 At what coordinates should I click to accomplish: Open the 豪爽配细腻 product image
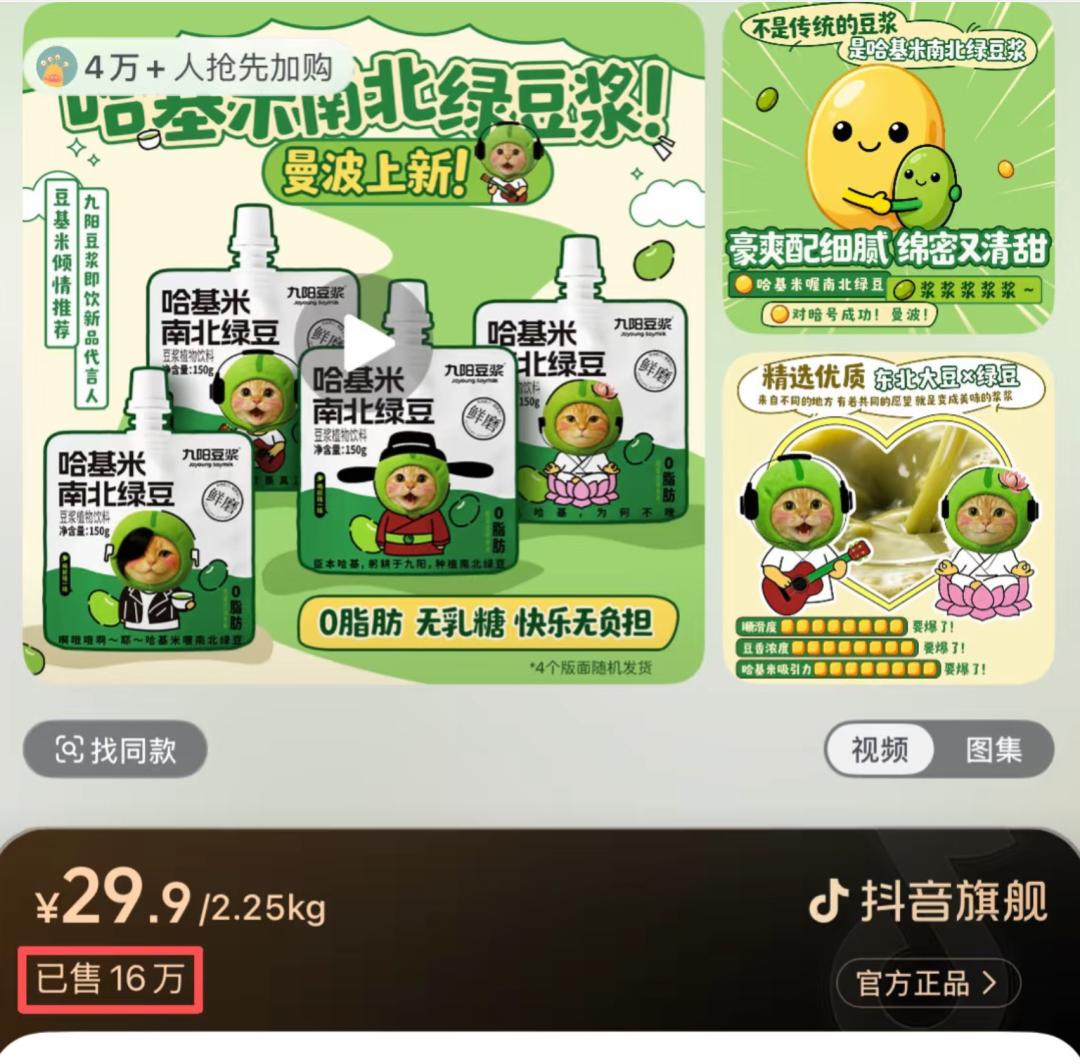tap(888, 168)
